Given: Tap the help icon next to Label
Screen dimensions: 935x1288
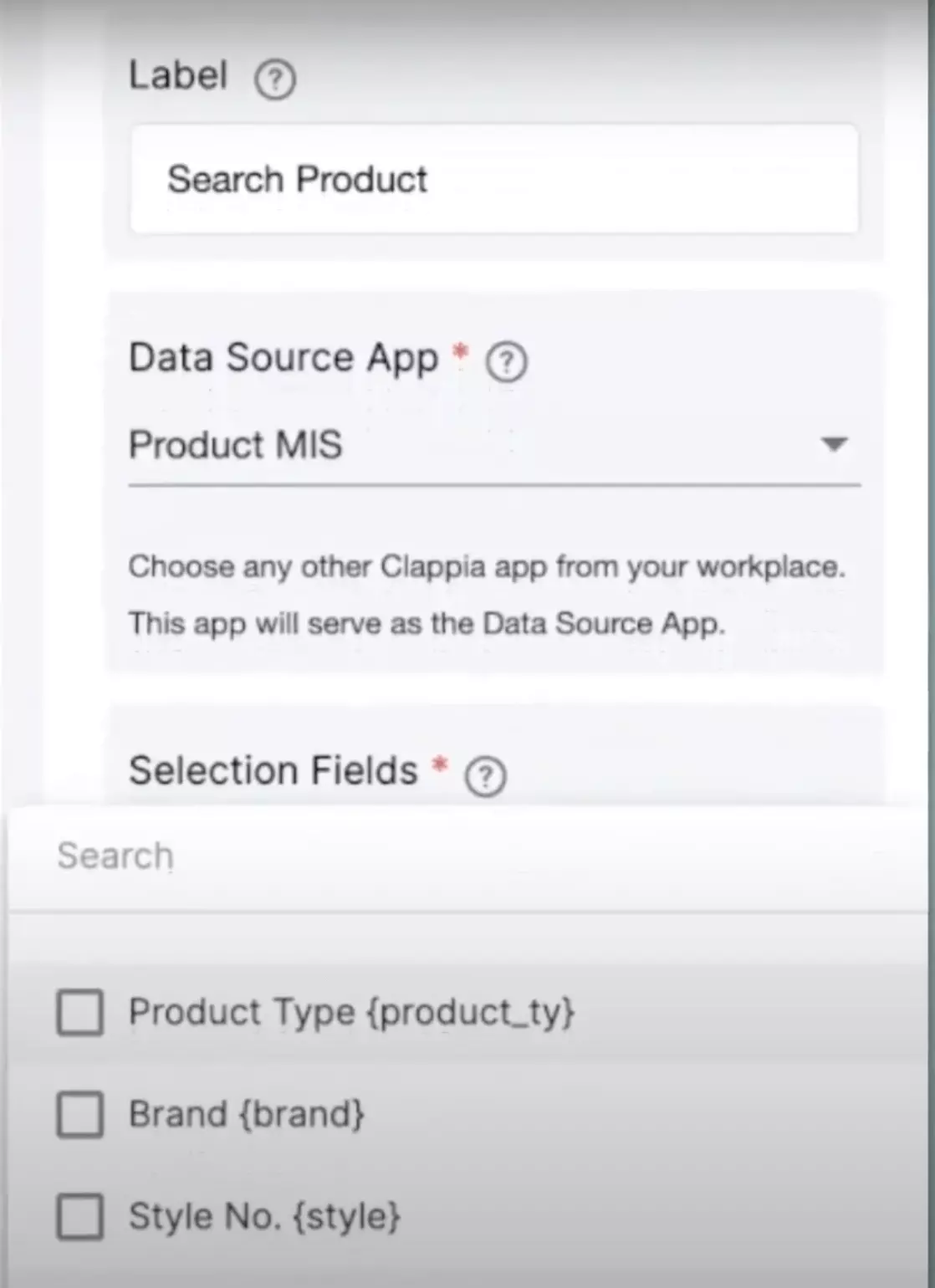Looking at the screenshot, I should click(275, 80).
